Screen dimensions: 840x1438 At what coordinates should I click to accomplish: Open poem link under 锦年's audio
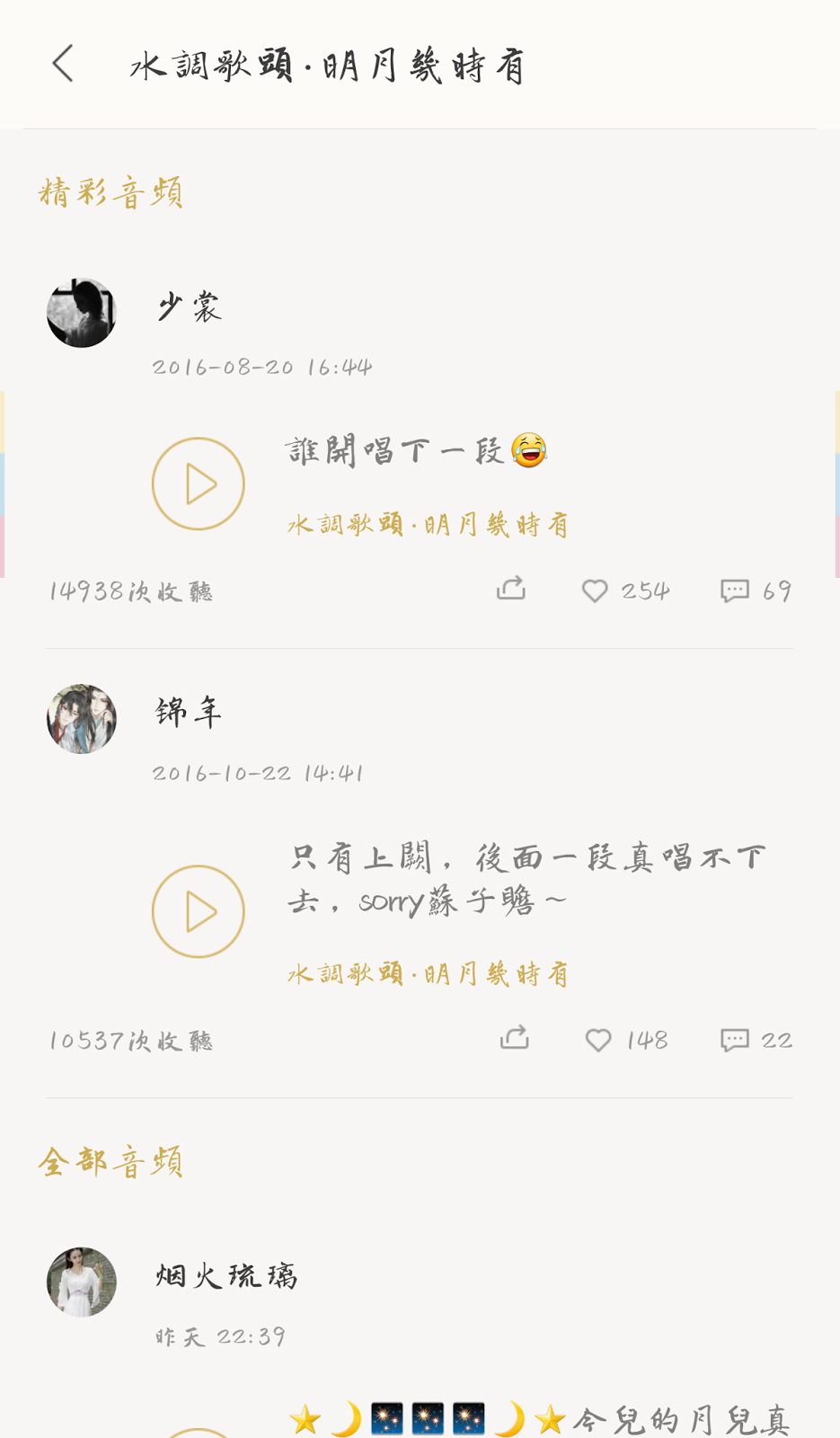point(428,973)
